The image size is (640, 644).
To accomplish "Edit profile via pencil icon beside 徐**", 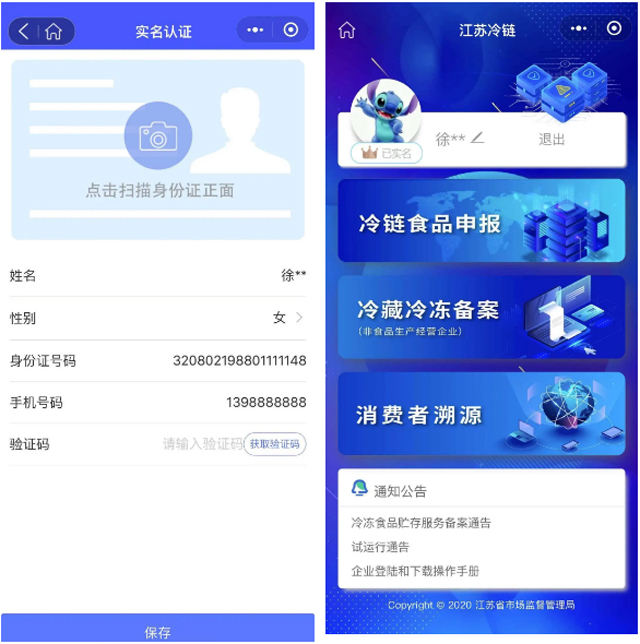I will point(477,137).
